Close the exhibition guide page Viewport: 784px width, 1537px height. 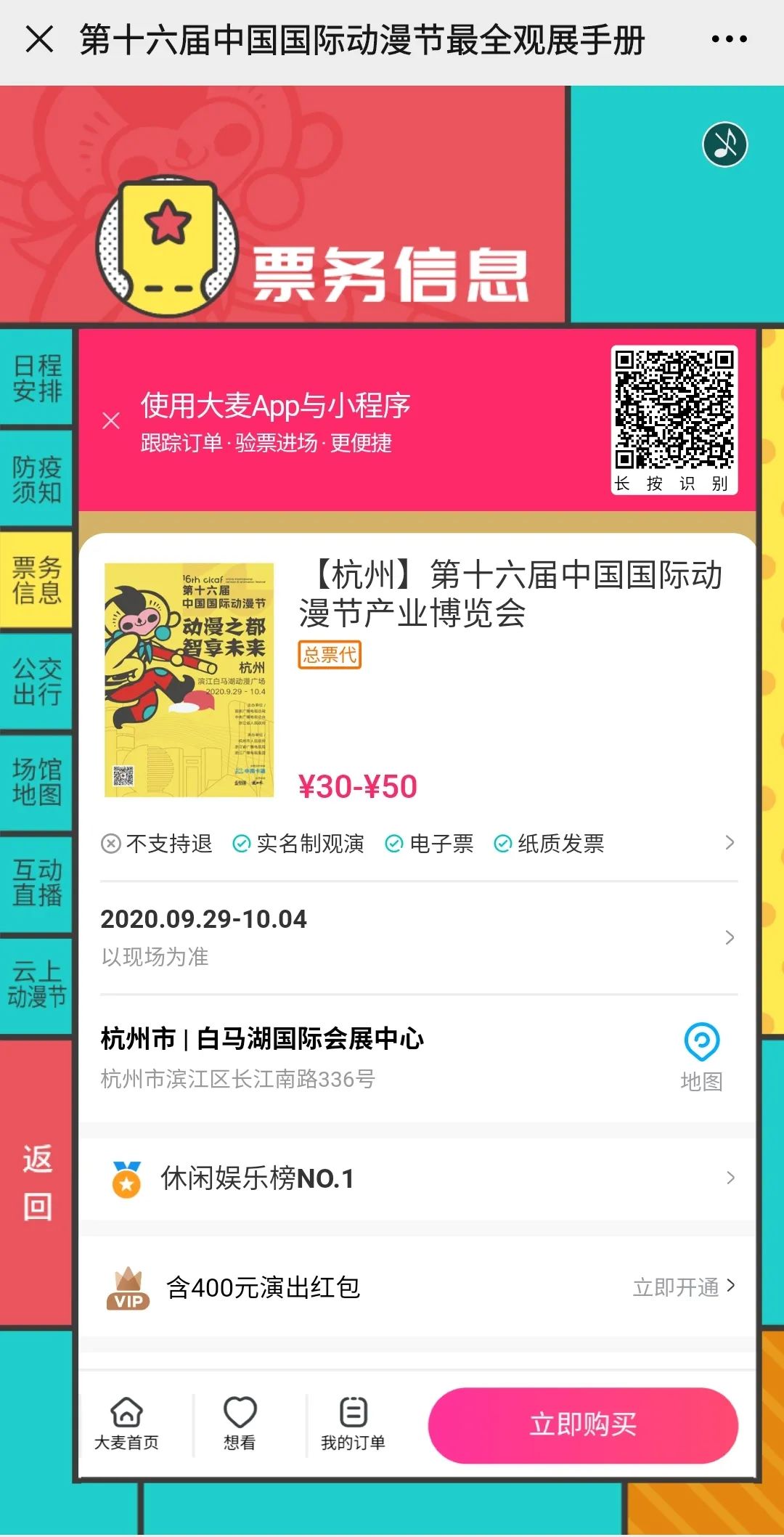tap(39, 39)
